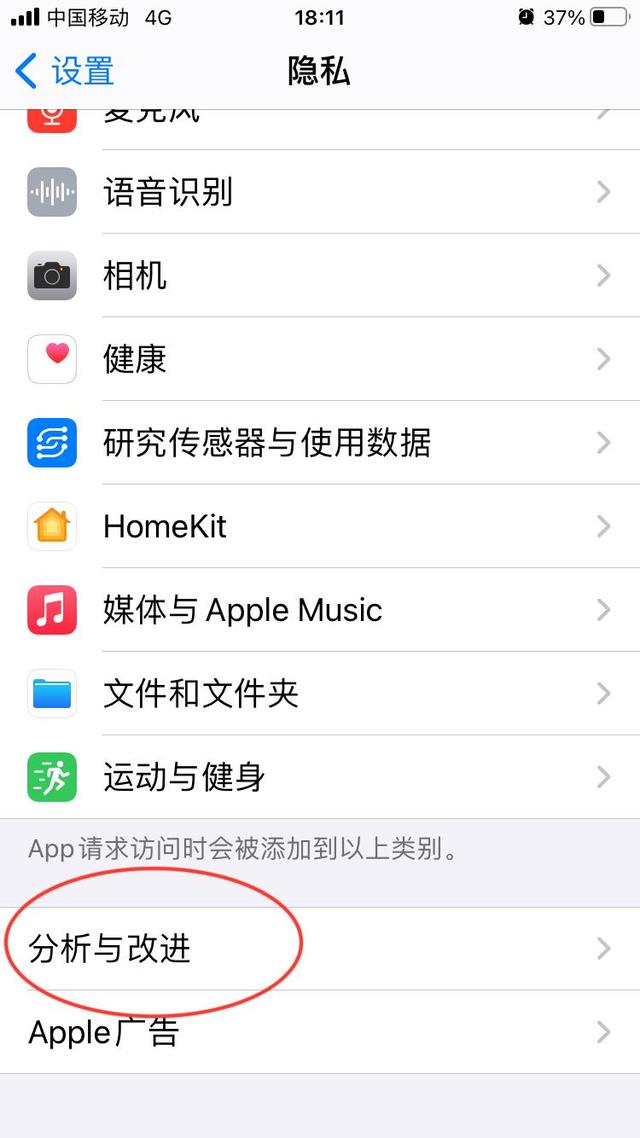Open 健康 privacy row
This screenshot has height=1138, width=640.
click(320, 359)
